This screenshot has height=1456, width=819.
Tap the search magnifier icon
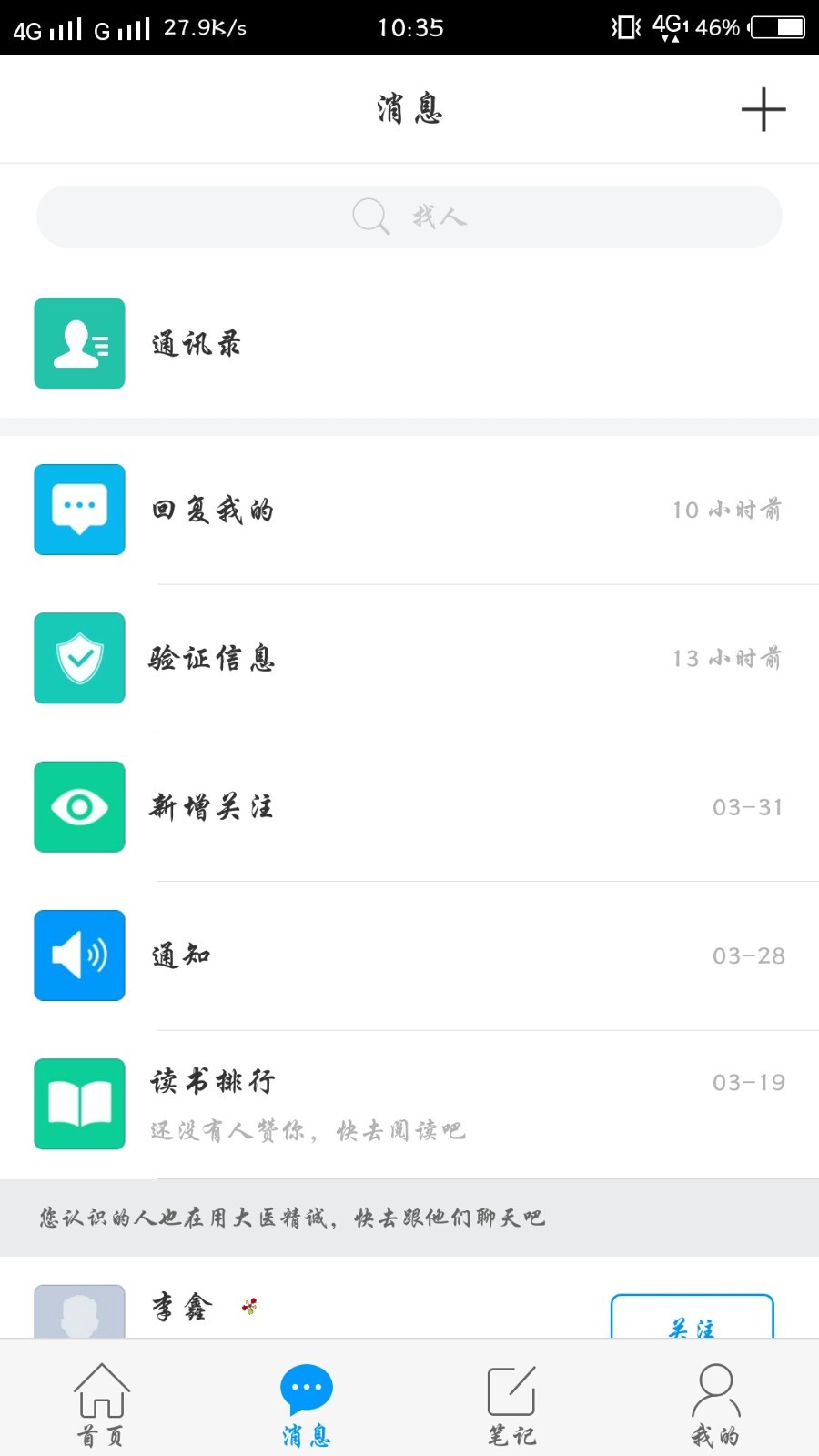(x=368, y=216)
